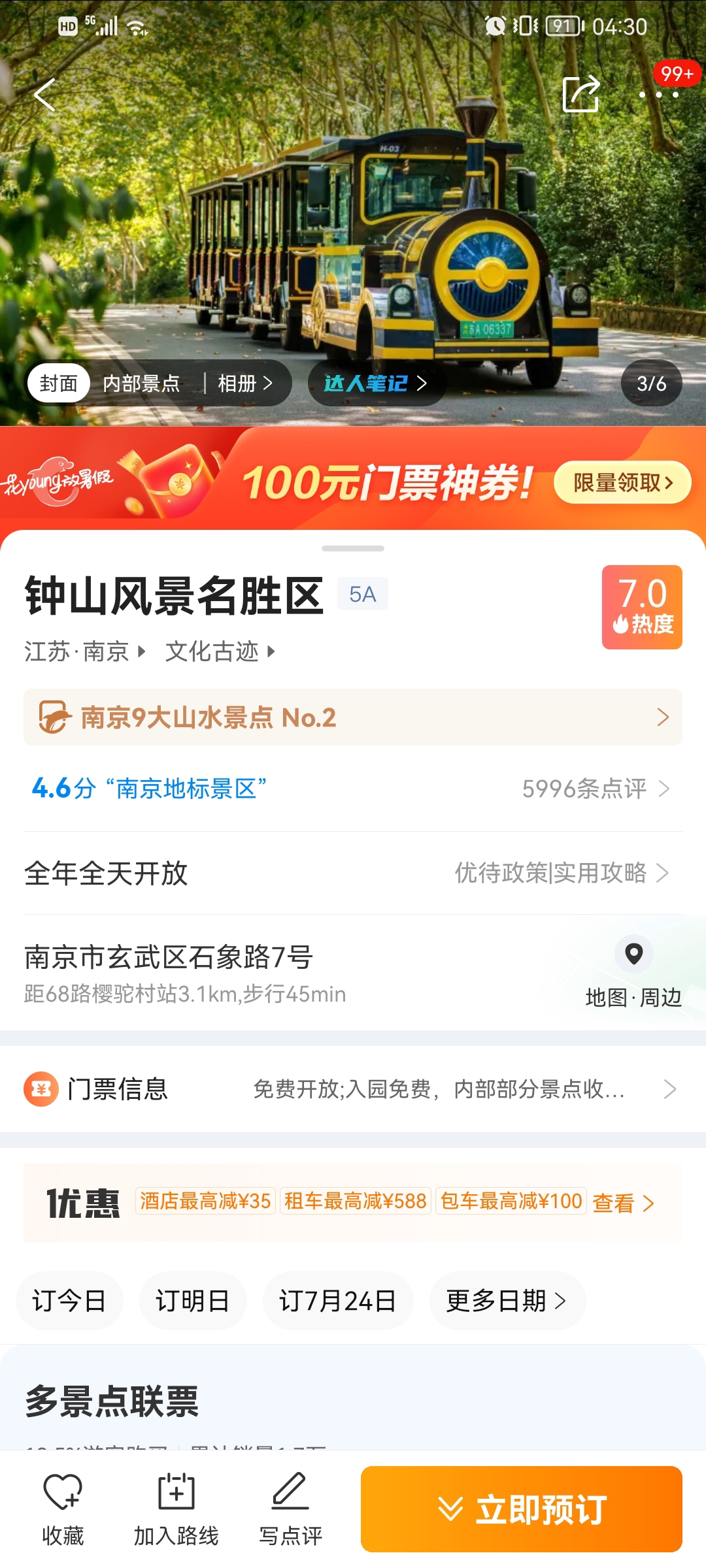This screenshot has height=1568, width=706.
Task: Open the 南京9大山水景点 No.2 ranking
Action: click(353, 717)
